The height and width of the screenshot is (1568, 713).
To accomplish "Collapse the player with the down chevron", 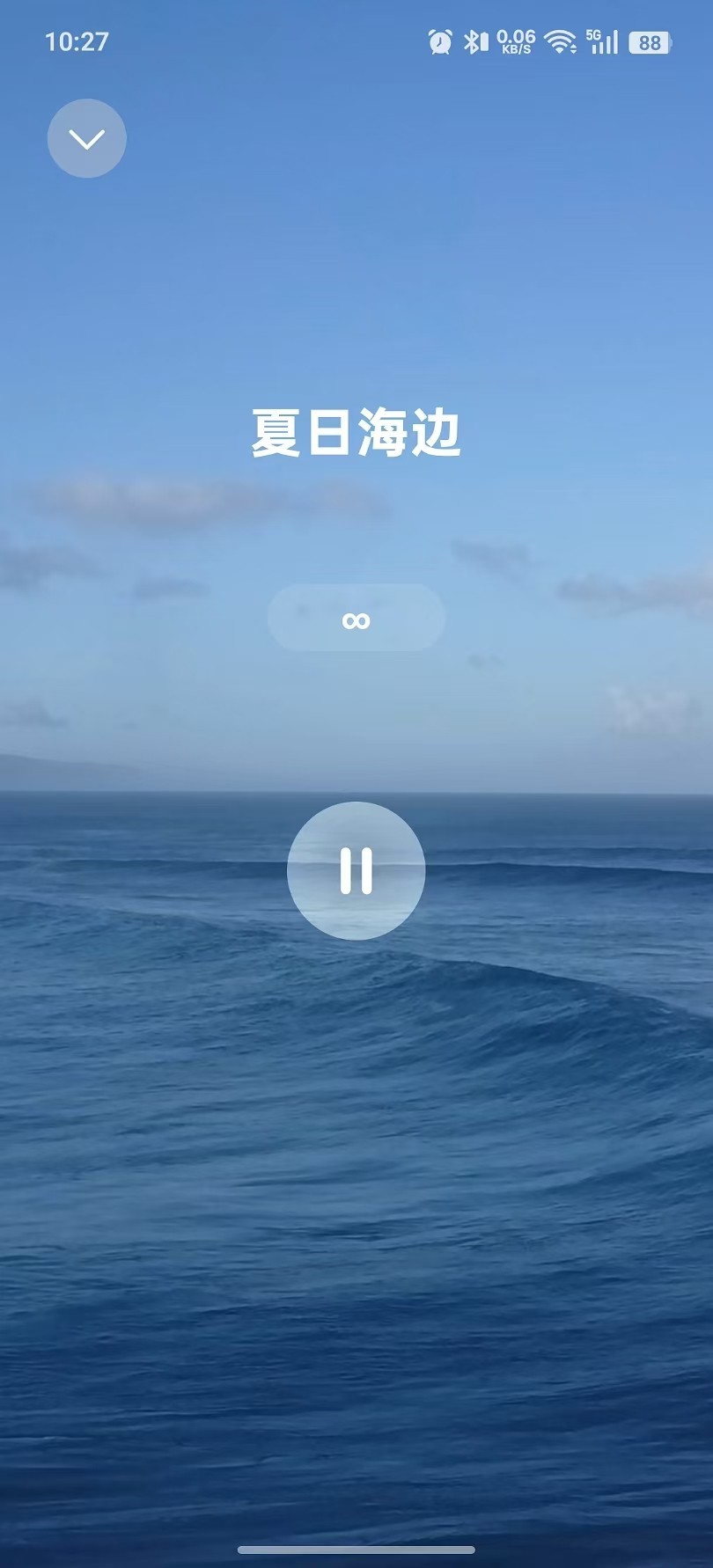I will pyautogui.click(x=86, y=139).
